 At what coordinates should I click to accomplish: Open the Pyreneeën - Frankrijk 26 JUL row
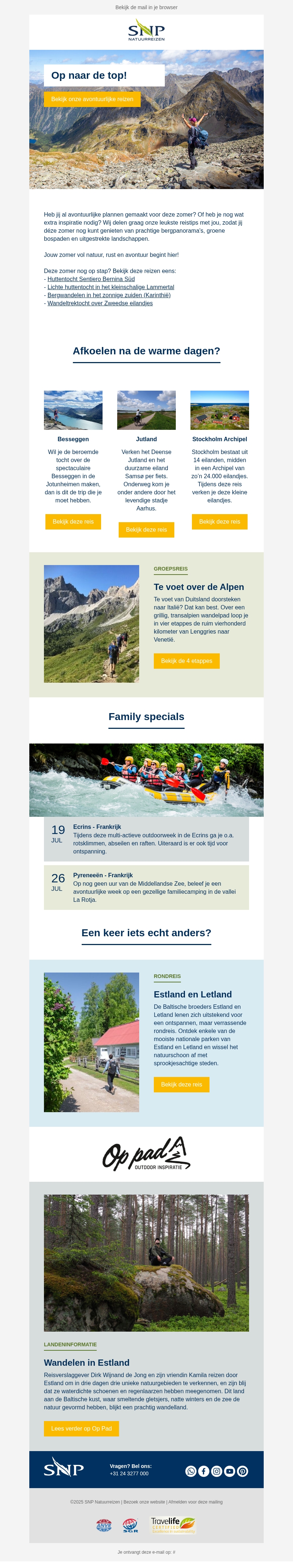pos(146,887)
